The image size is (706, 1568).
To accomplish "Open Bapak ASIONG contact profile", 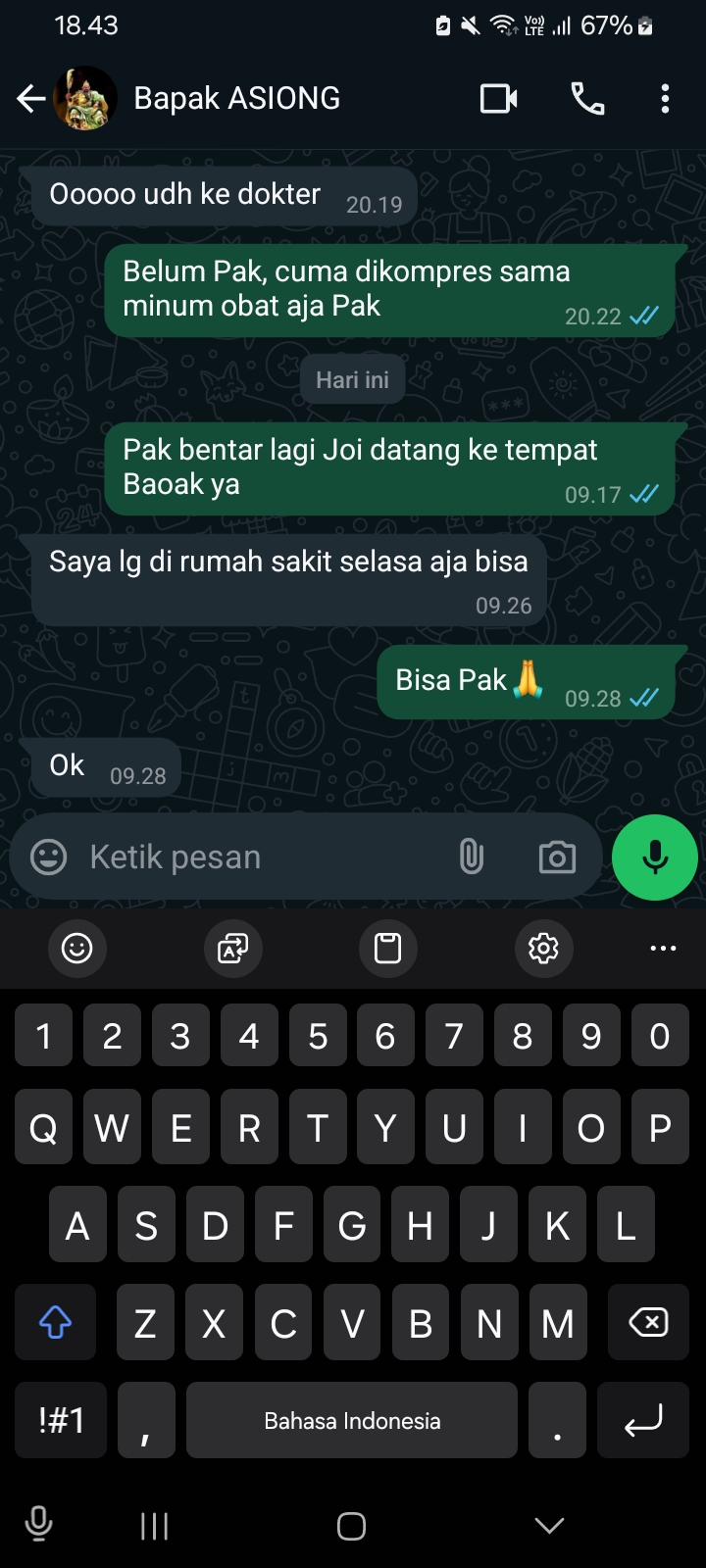I will coord(236,98).
